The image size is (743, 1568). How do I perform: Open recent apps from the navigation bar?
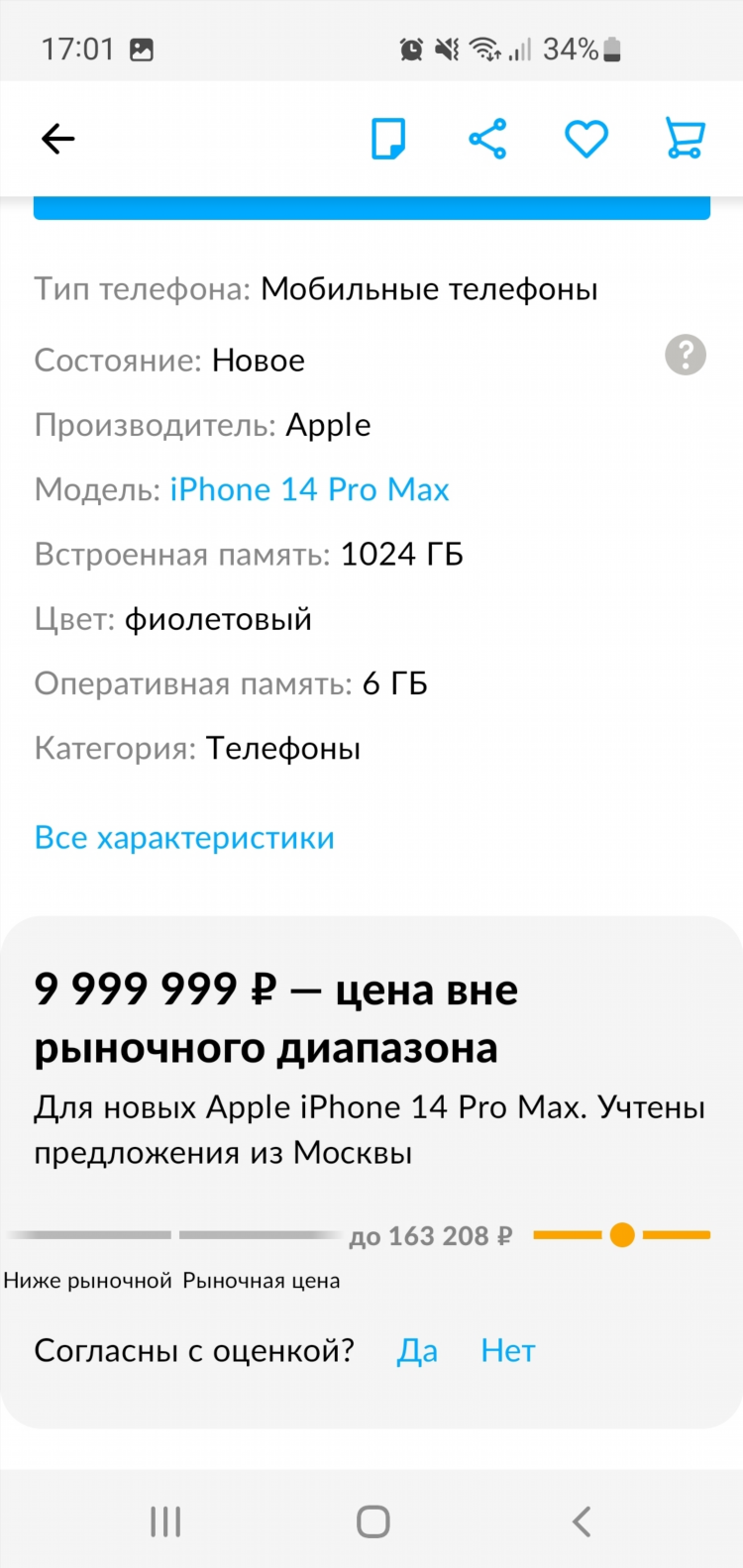click(x=165, y=1521)
